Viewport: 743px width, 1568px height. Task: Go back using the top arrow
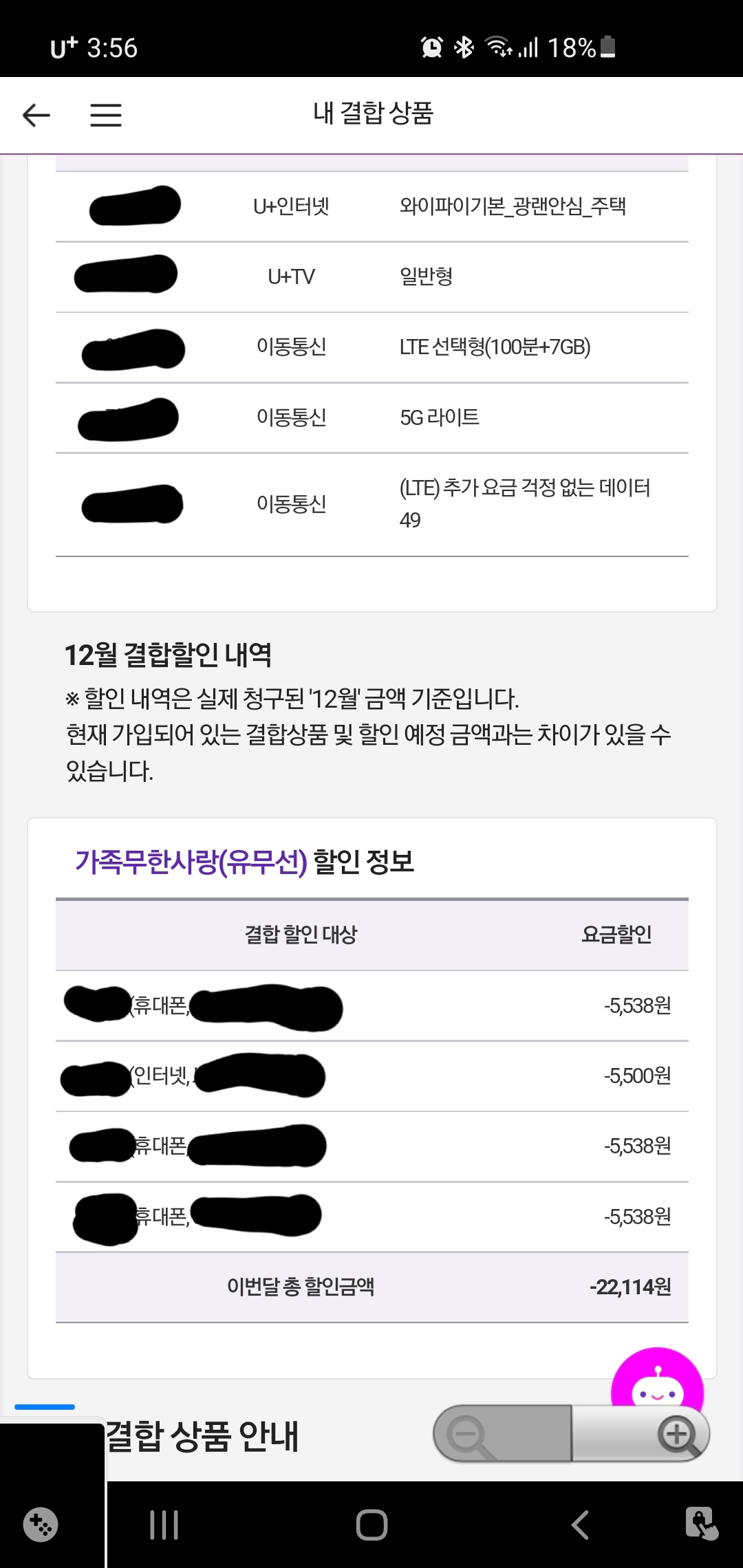pos(36,115)
